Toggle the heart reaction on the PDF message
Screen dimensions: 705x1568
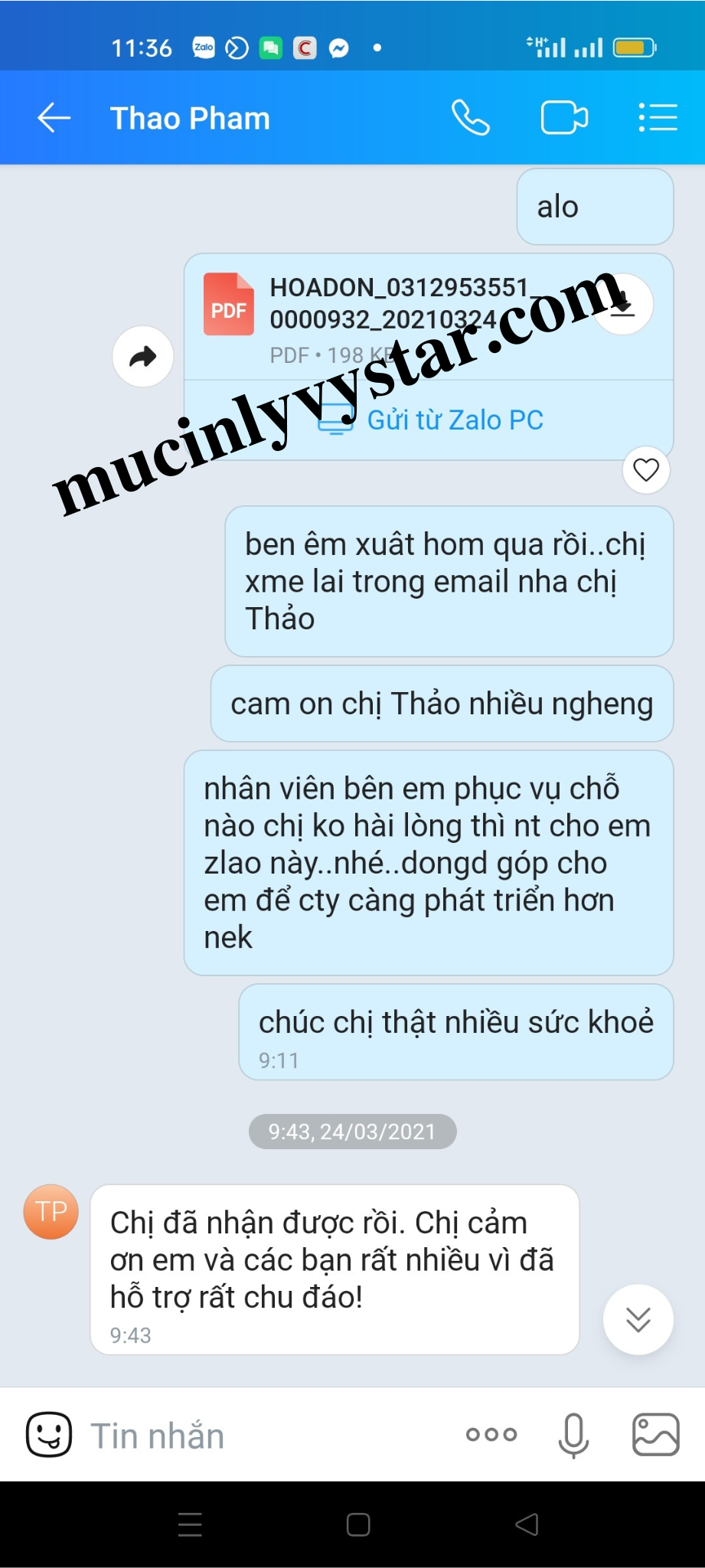pyautogui.click(x=645, y=472)
